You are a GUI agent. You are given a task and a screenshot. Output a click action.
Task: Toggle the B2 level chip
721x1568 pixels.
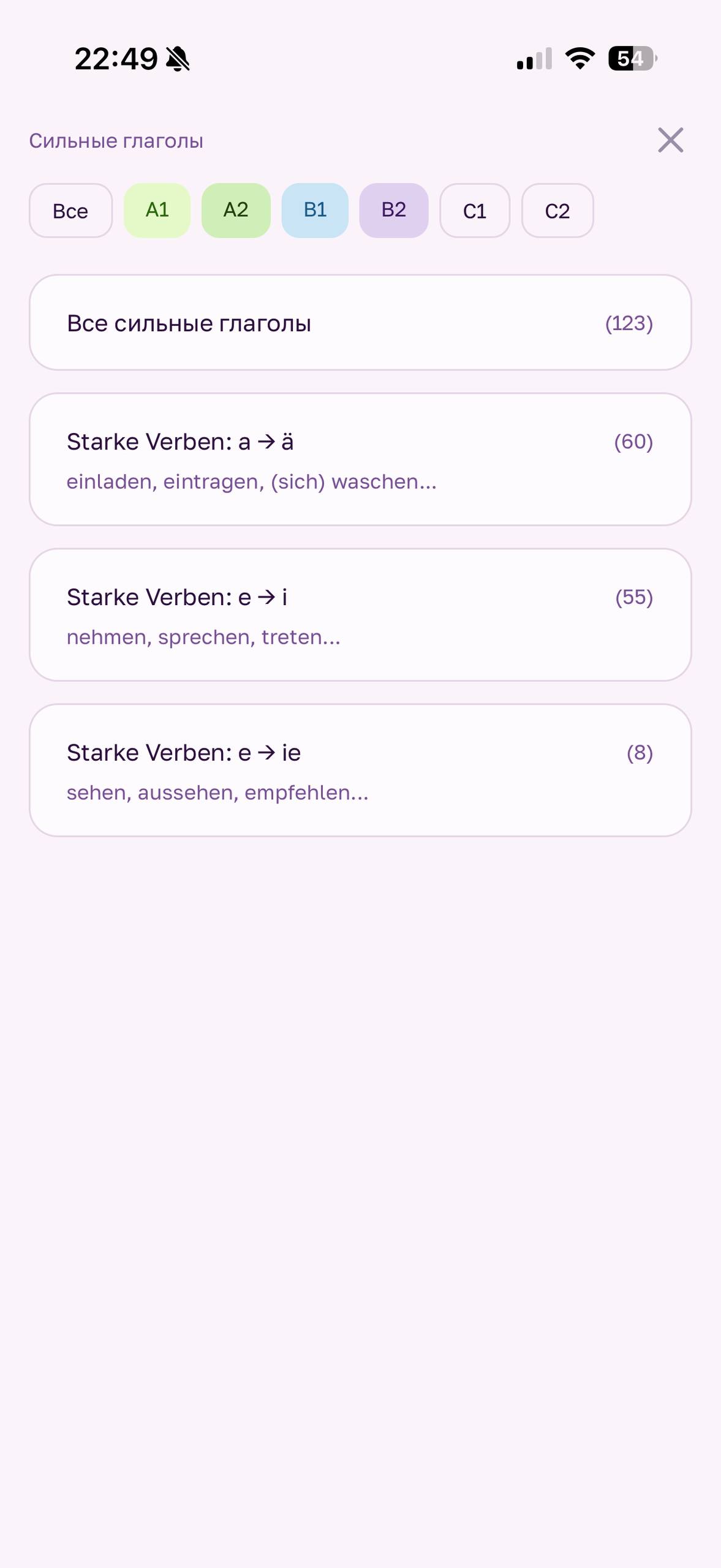393,210
